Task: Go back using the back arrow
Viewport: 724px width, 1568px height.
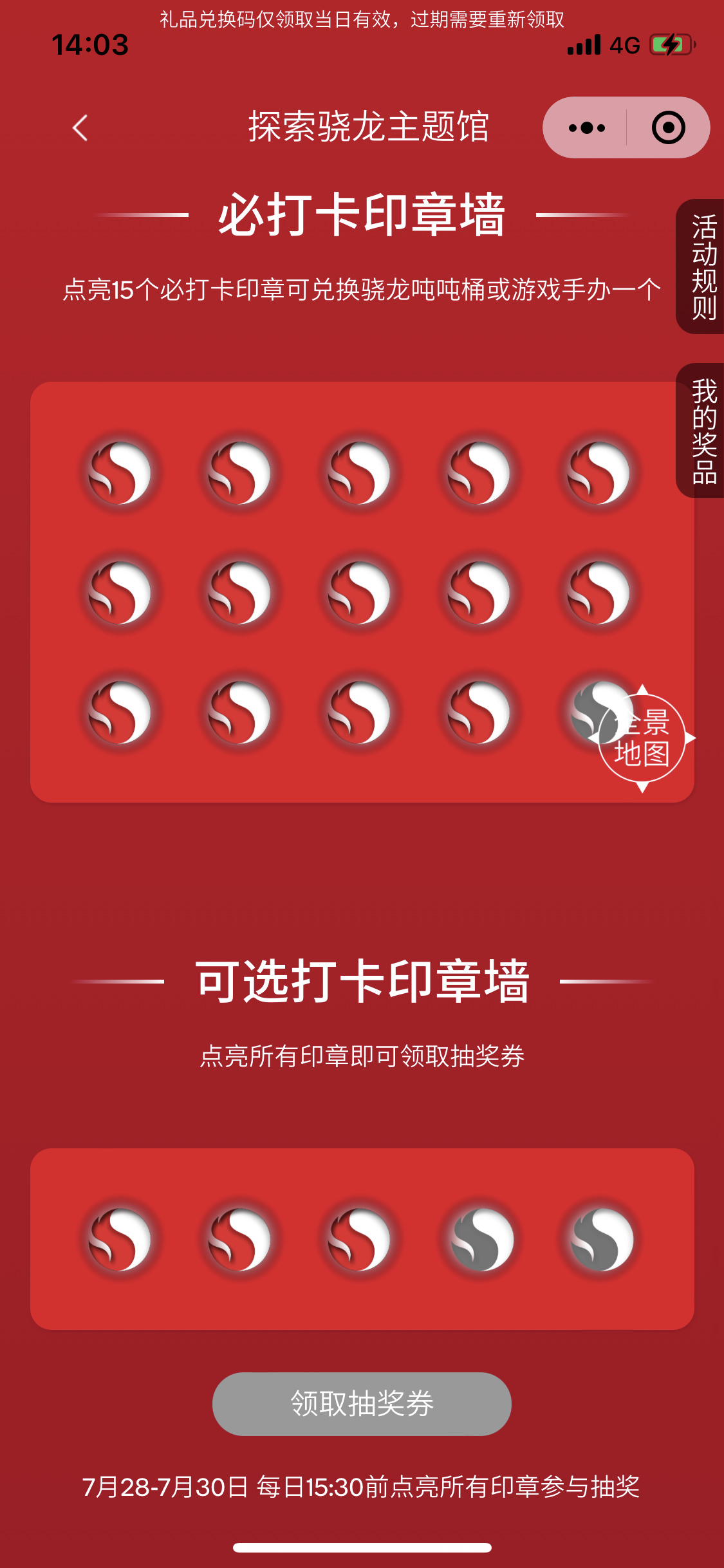Action: pos(80,128)
